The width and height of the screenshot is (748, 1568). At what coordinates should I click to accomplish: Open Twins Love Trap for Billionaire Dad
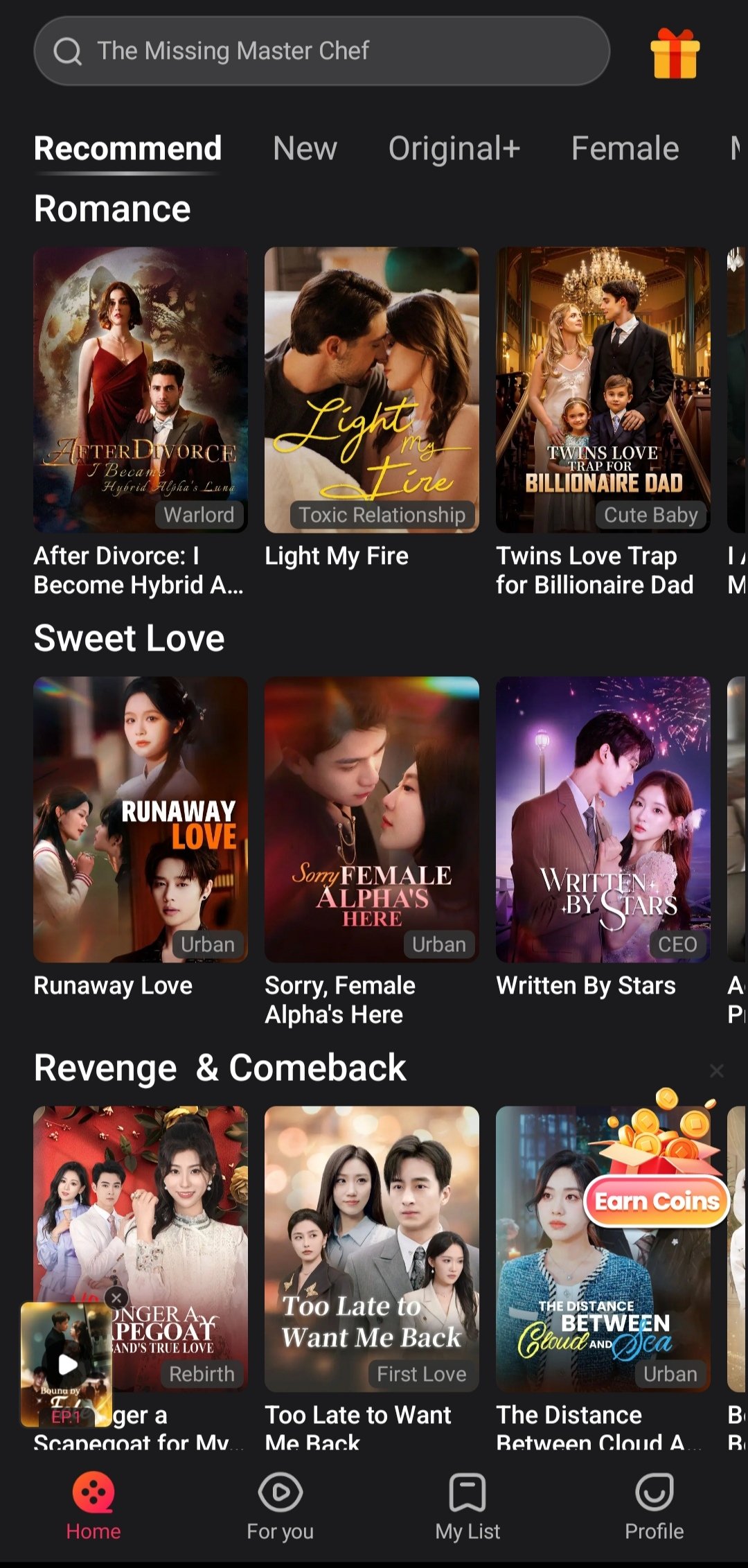pos(603,390)
